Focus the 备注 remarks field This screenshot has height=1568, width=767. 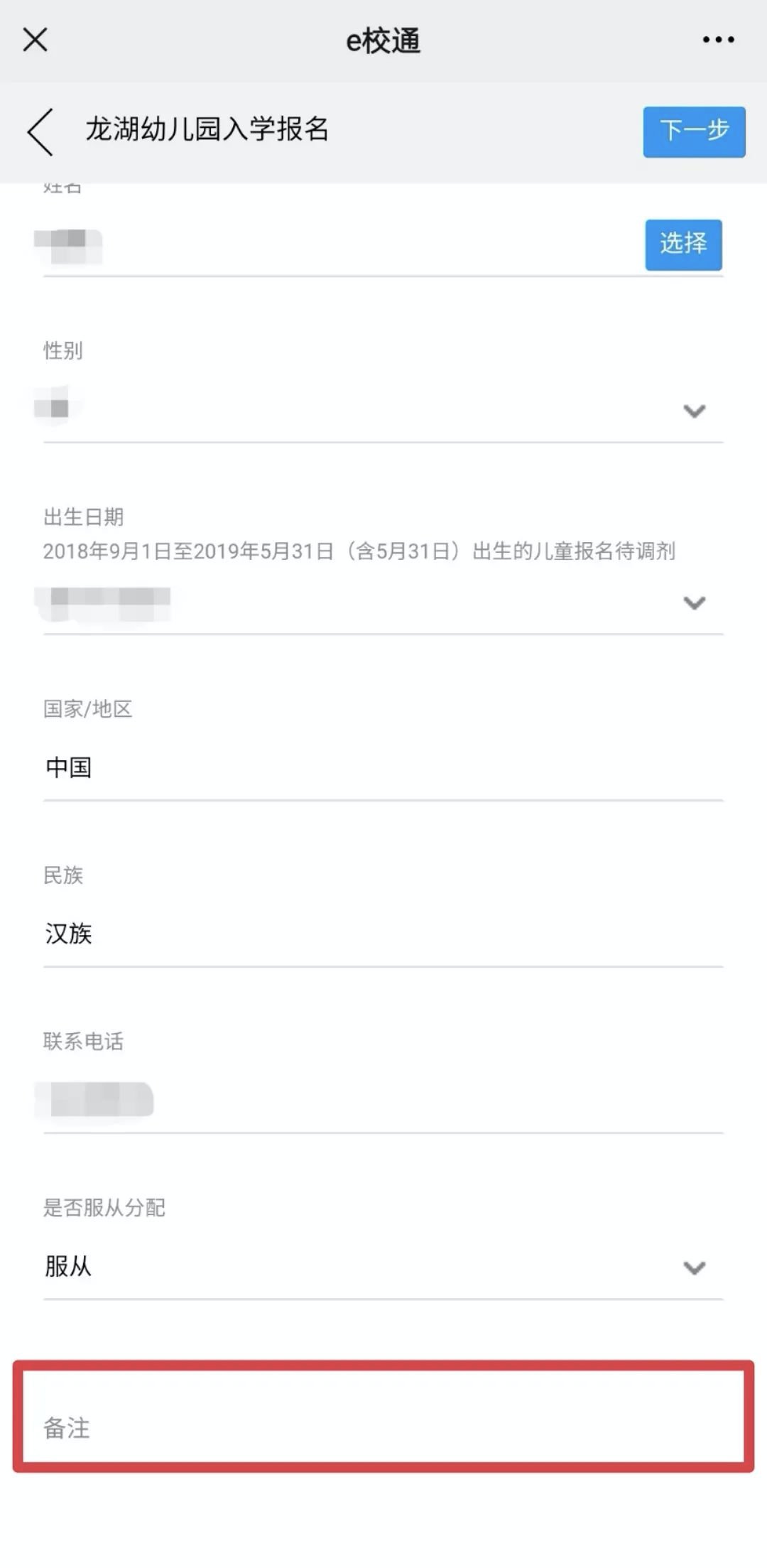(x=383, y=1428)
